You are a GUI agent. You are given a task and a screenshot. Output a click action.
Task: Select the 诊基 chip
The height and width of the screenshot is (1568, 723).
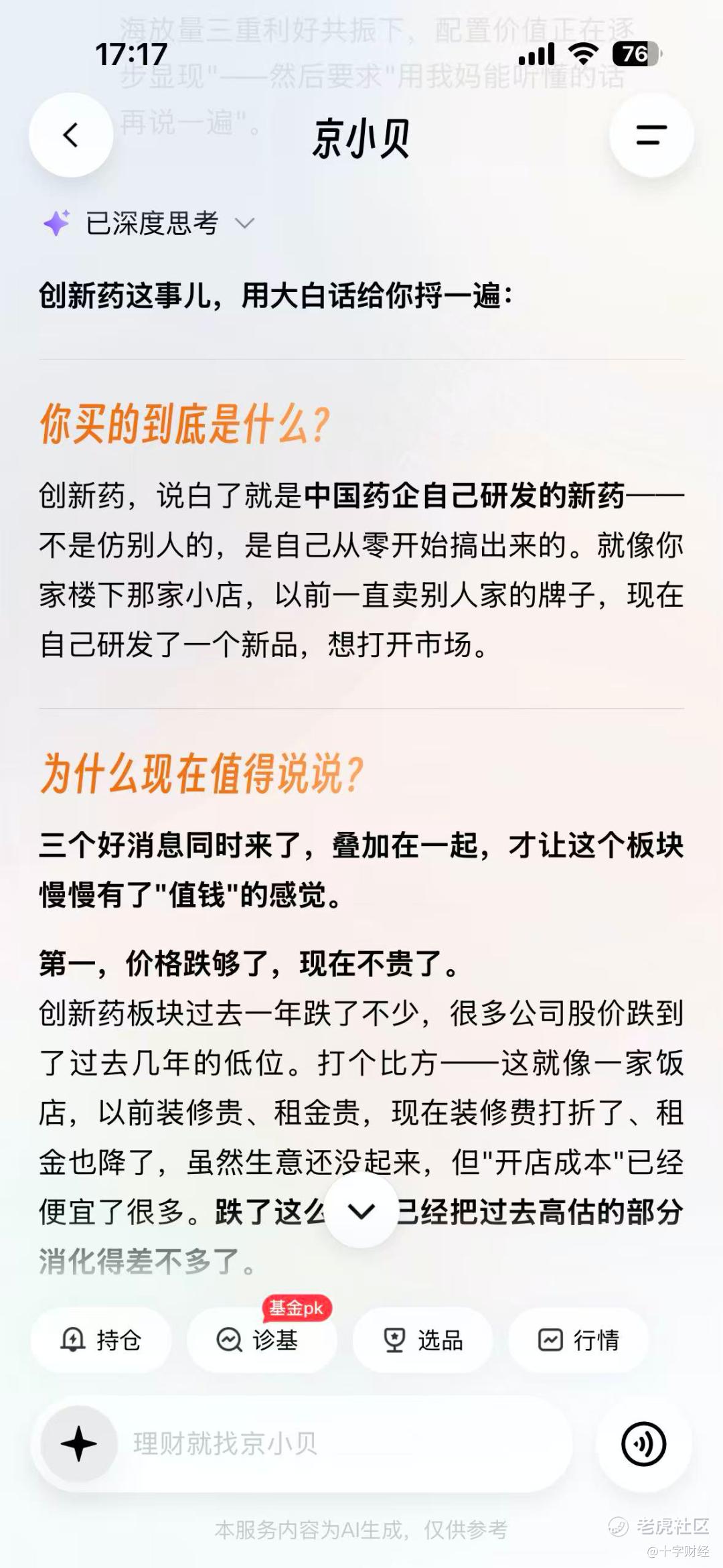pos(261,1340)
